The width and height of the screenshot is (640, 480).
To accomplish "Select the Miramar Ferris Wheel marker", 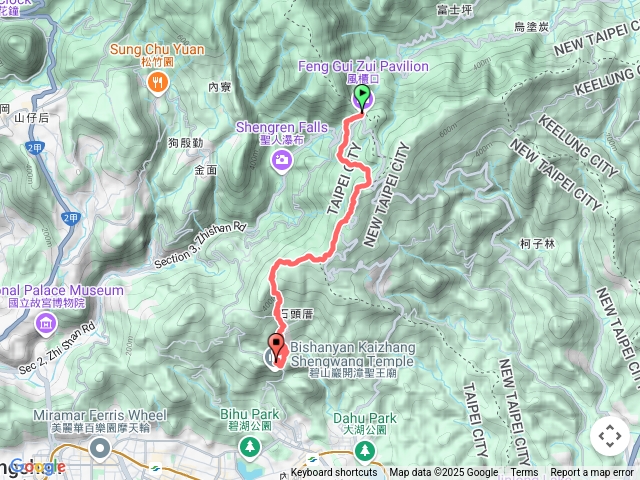I will click(x=99, y=448).
